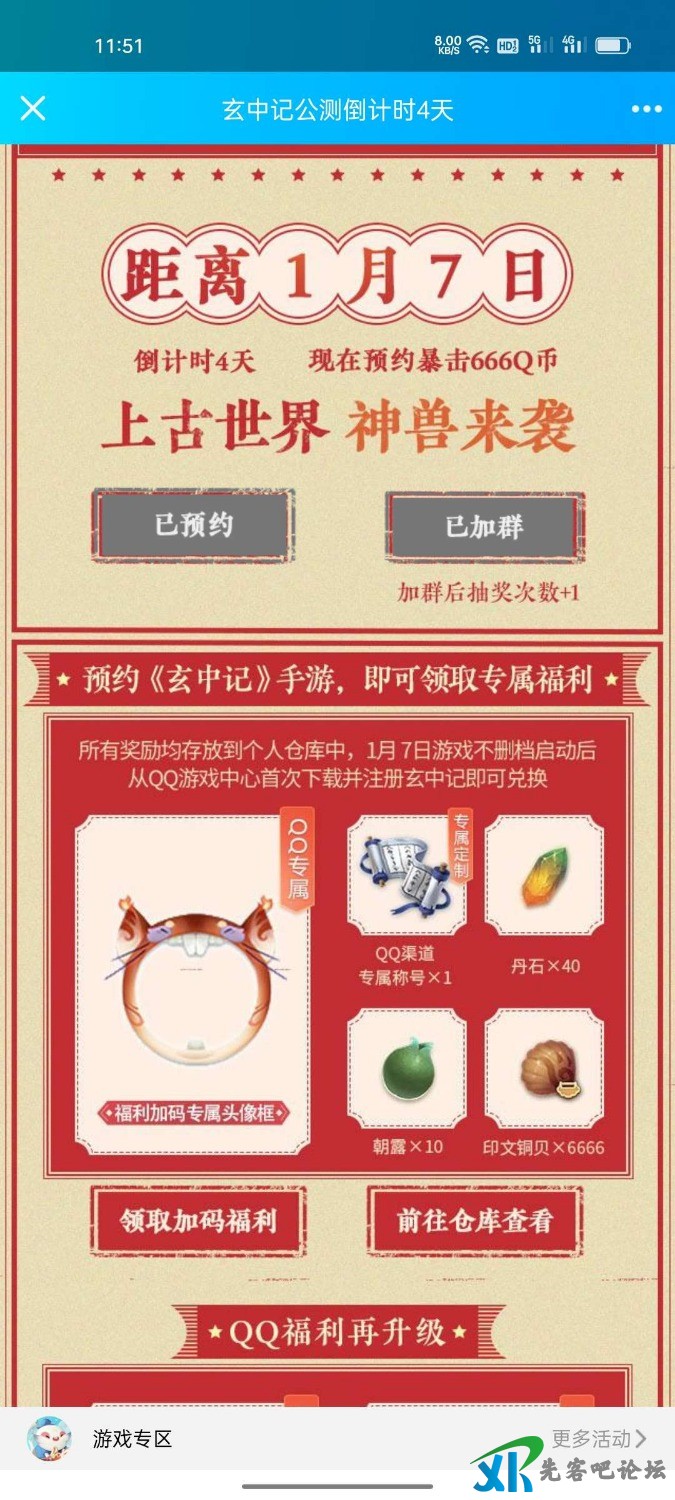Image resolution: width=675 pixels, height=1500 pixels.
Task: Tap the 已预约 button
Action: point(193,525)
